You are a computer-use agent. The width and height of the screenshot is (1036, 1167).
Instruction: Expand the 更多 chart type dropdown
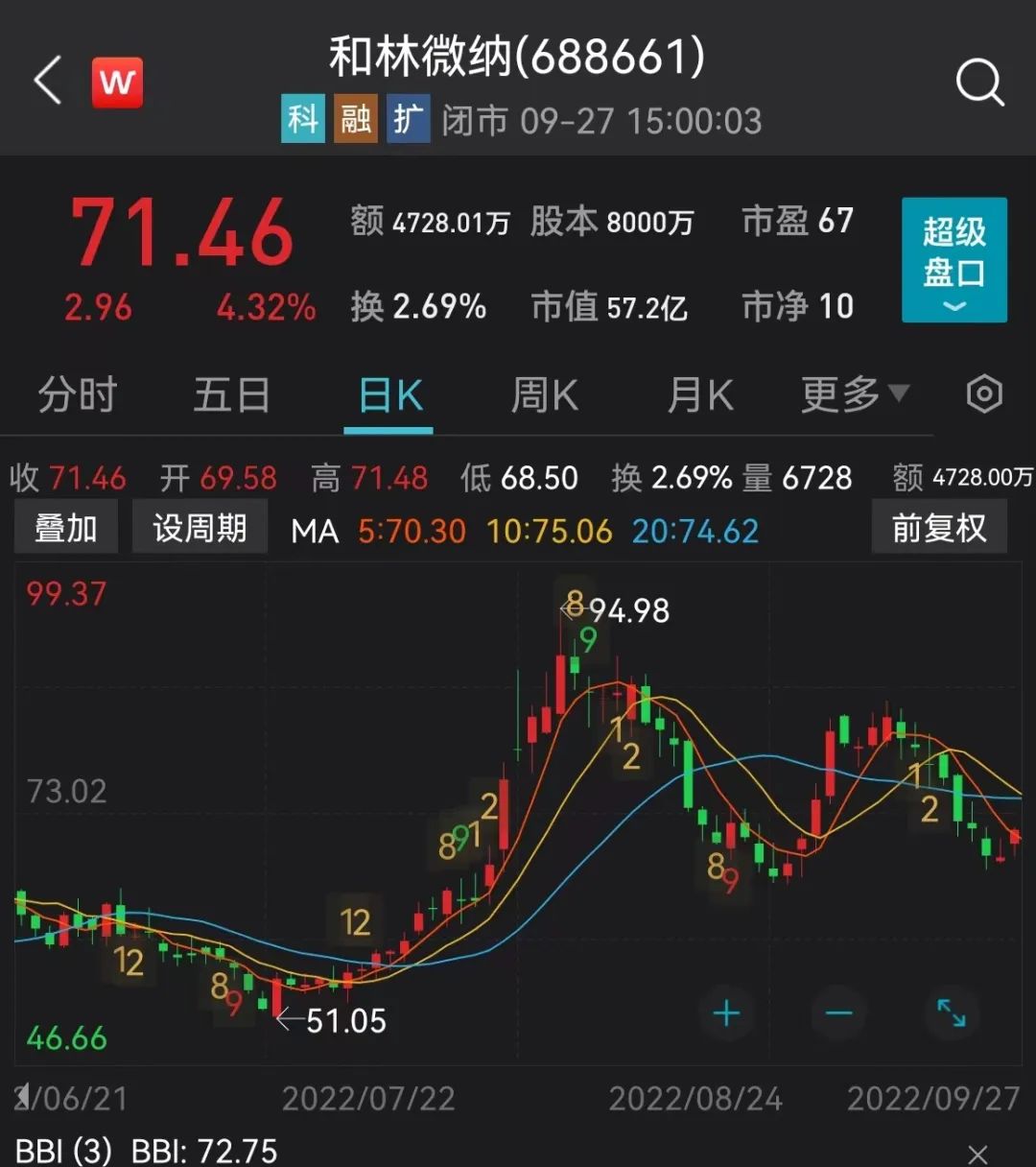[852, 393]
